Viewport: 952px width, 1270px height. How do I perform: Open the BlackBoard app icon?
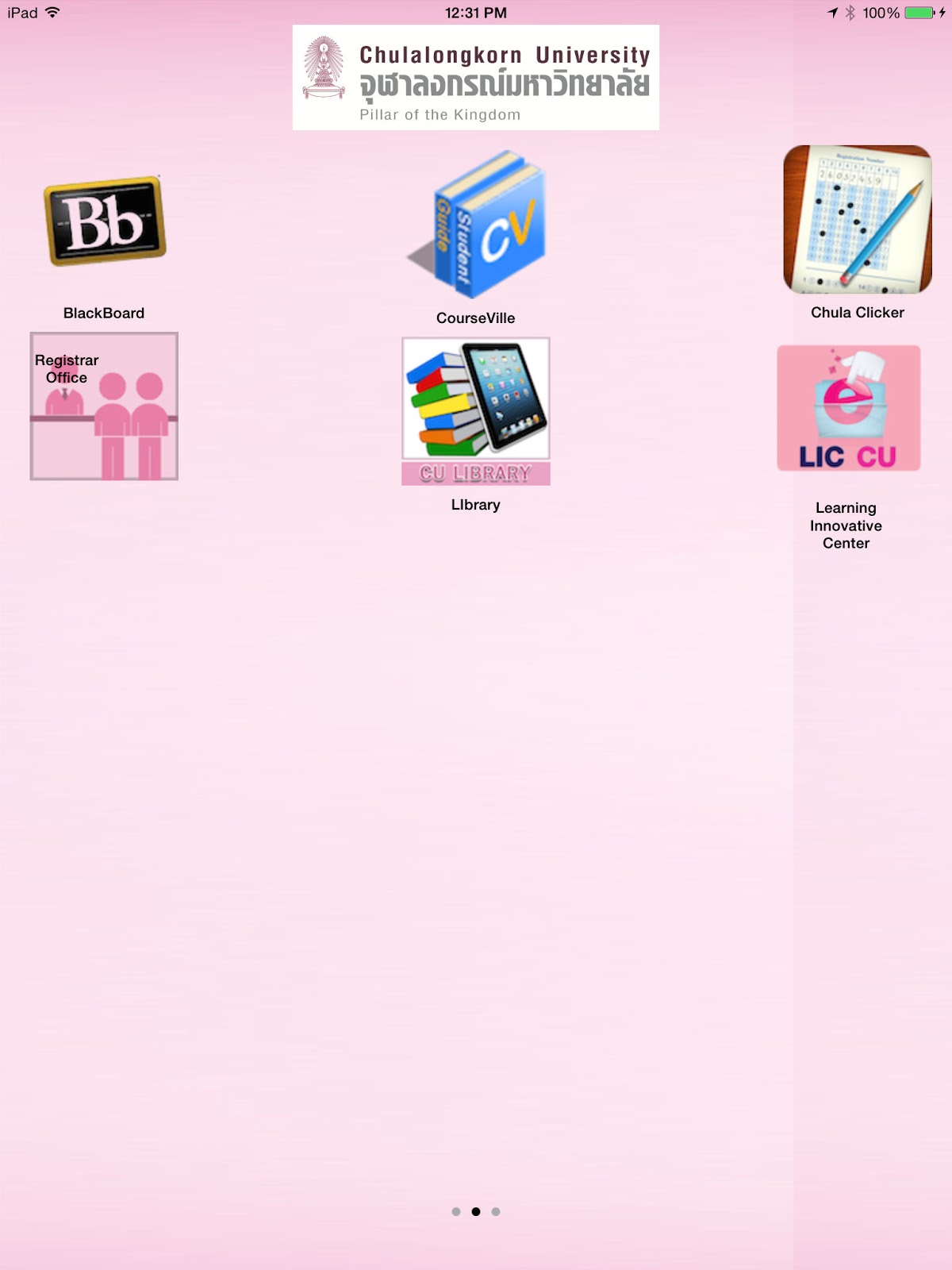[105, 221]
